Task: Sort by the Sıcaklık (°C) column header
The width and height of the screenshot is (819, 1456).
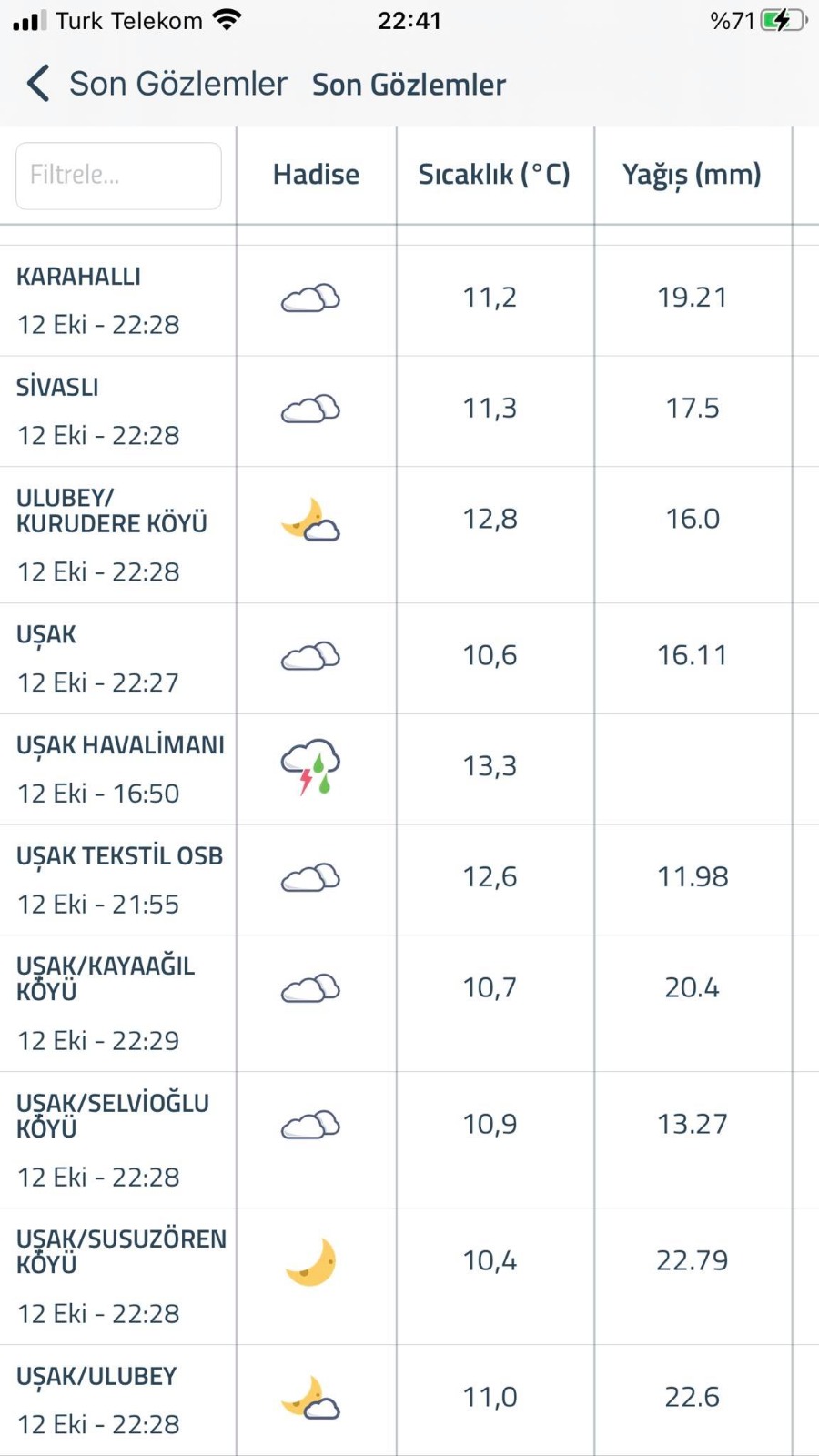Action: tap(494, 175)
